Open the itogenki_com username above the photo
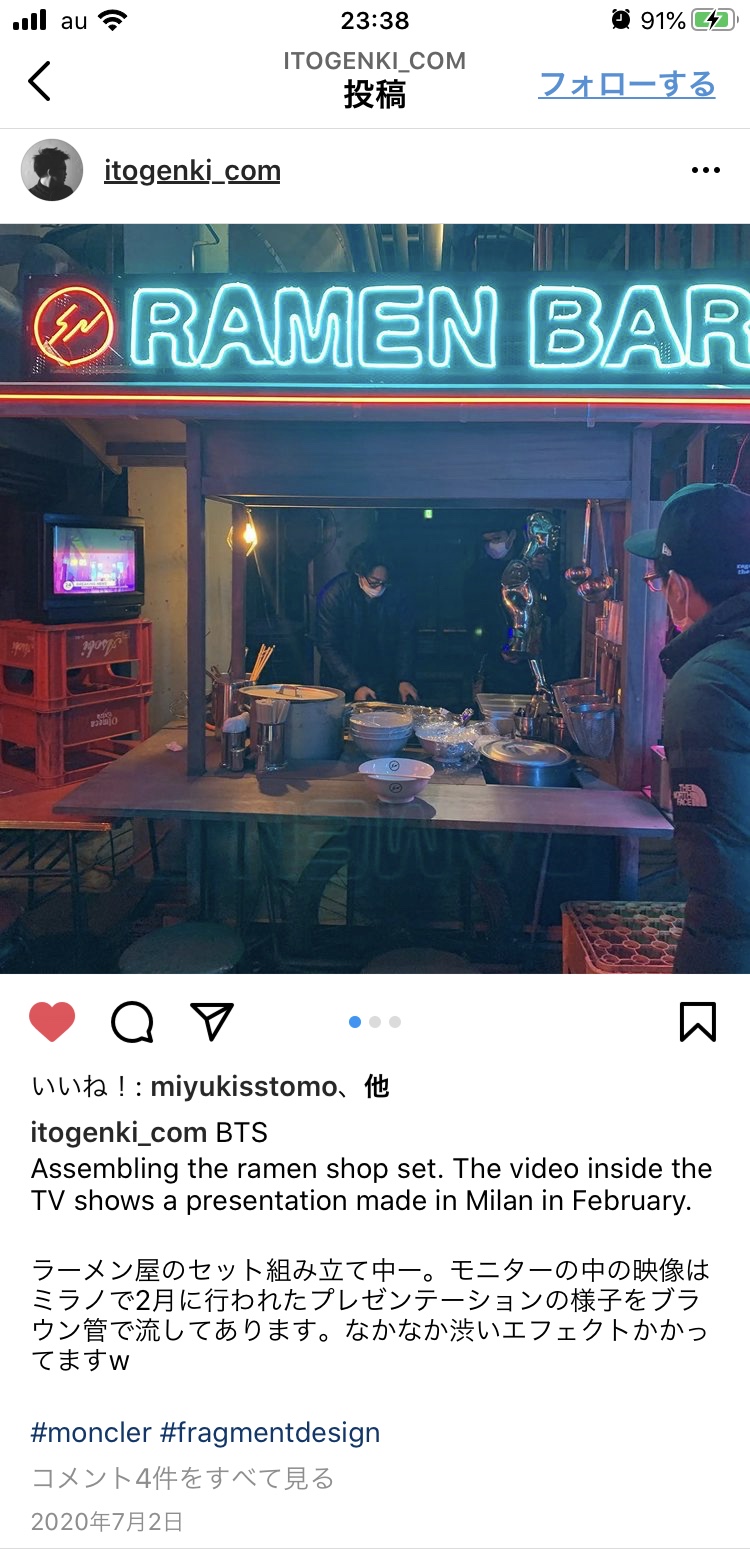Screen dimensions: 750x1554 tap(192, 171)
